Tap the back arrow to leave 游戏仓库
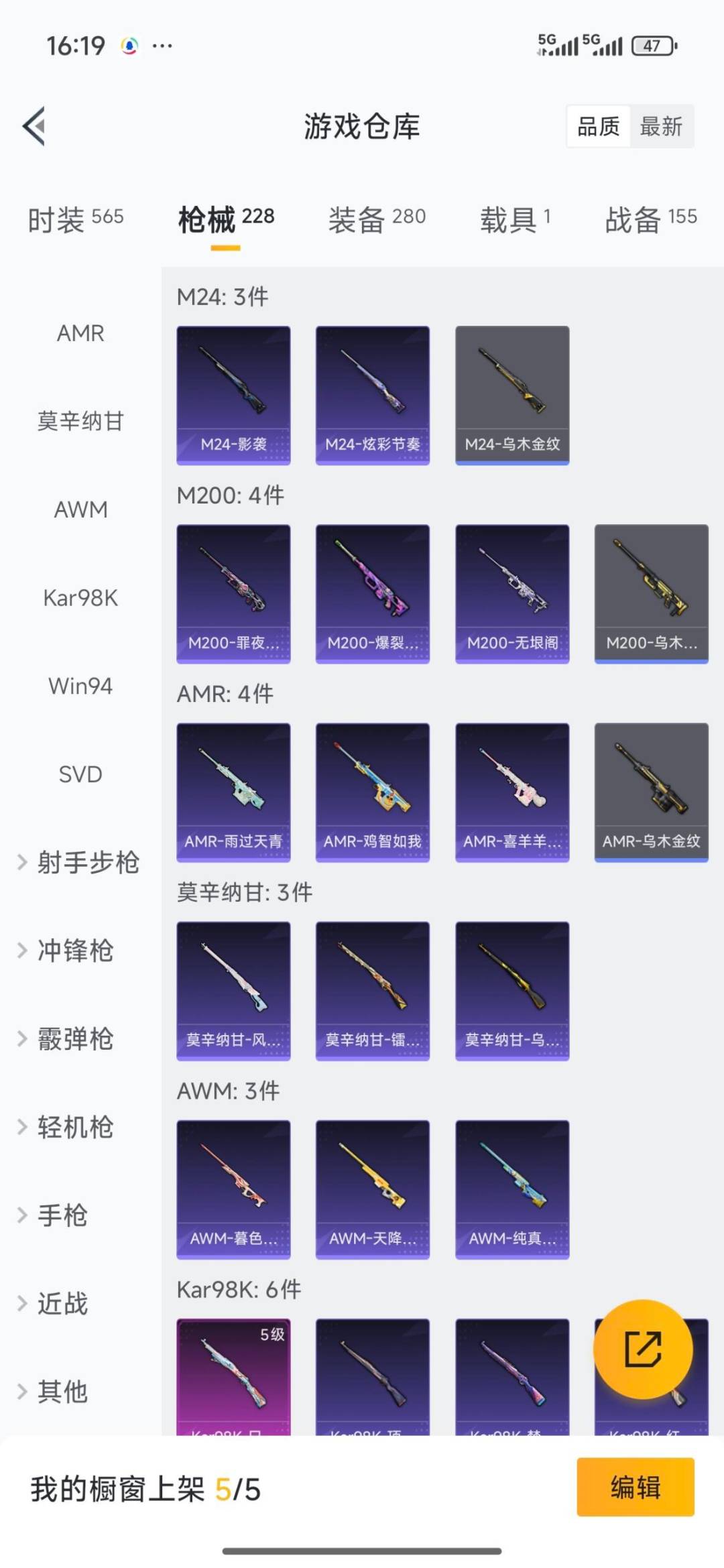The width and height of the screenshot is (724, 1568). 35,127
